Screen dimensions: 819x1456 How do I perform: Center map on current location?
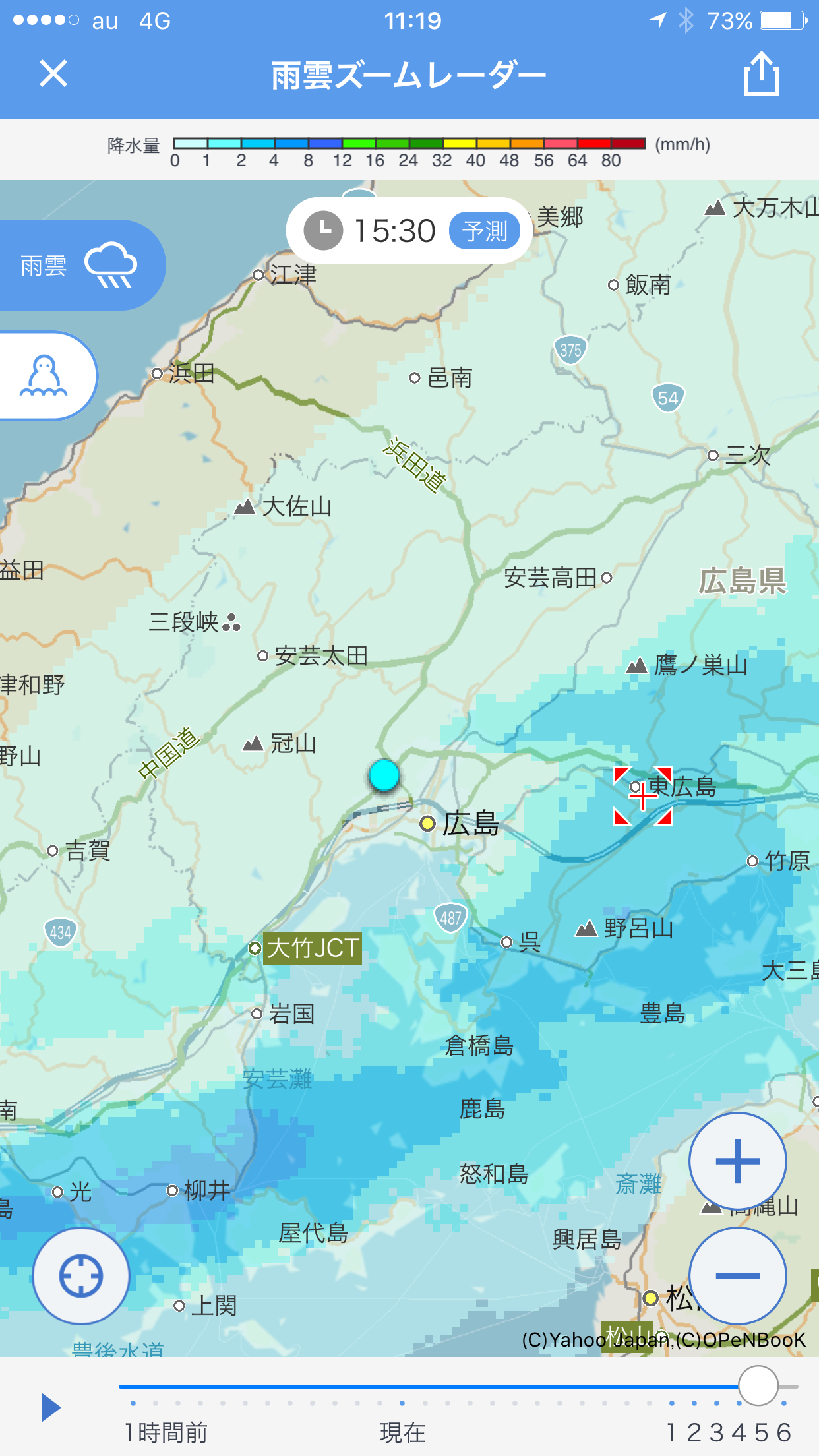(x=81, y=1275)
